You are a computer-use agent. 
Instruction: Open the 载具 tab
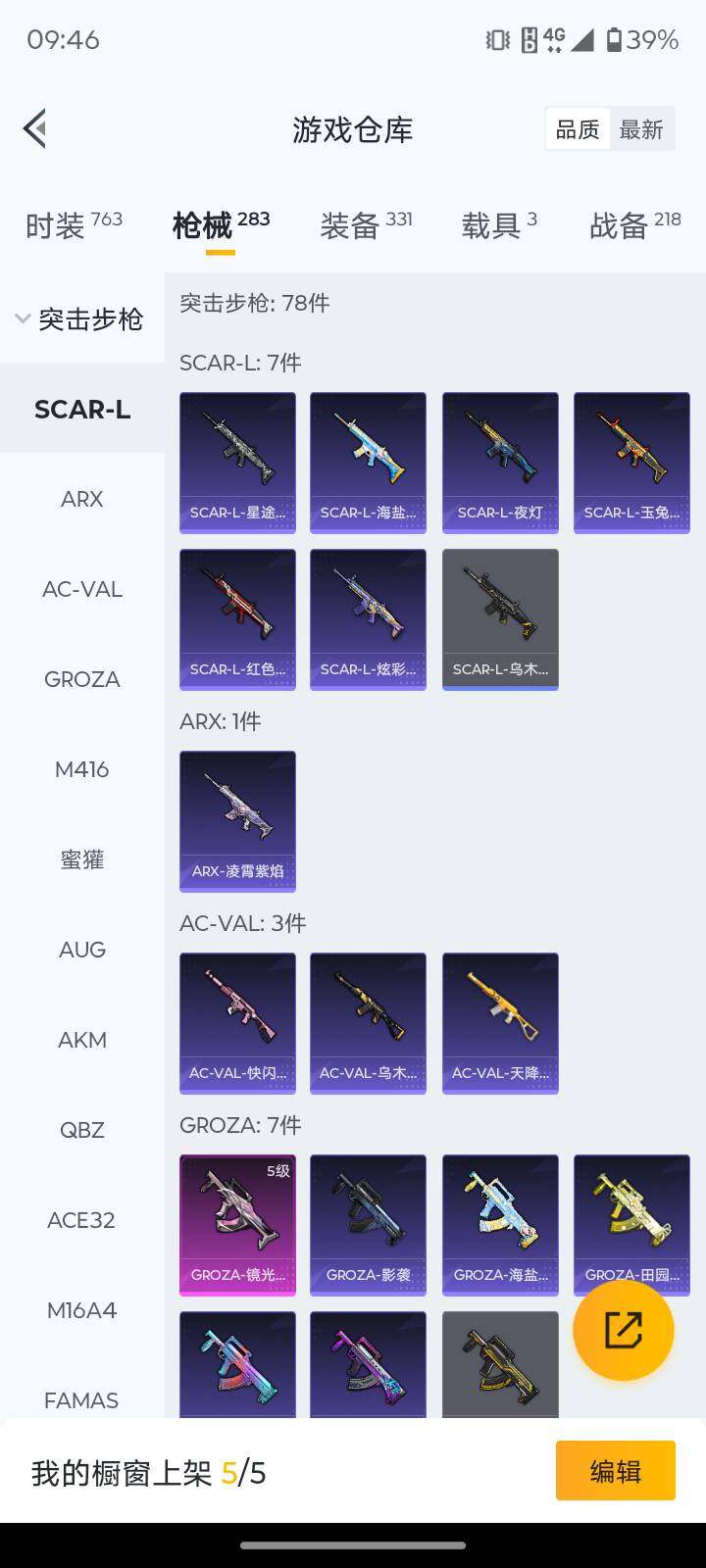tap(499, 224)
